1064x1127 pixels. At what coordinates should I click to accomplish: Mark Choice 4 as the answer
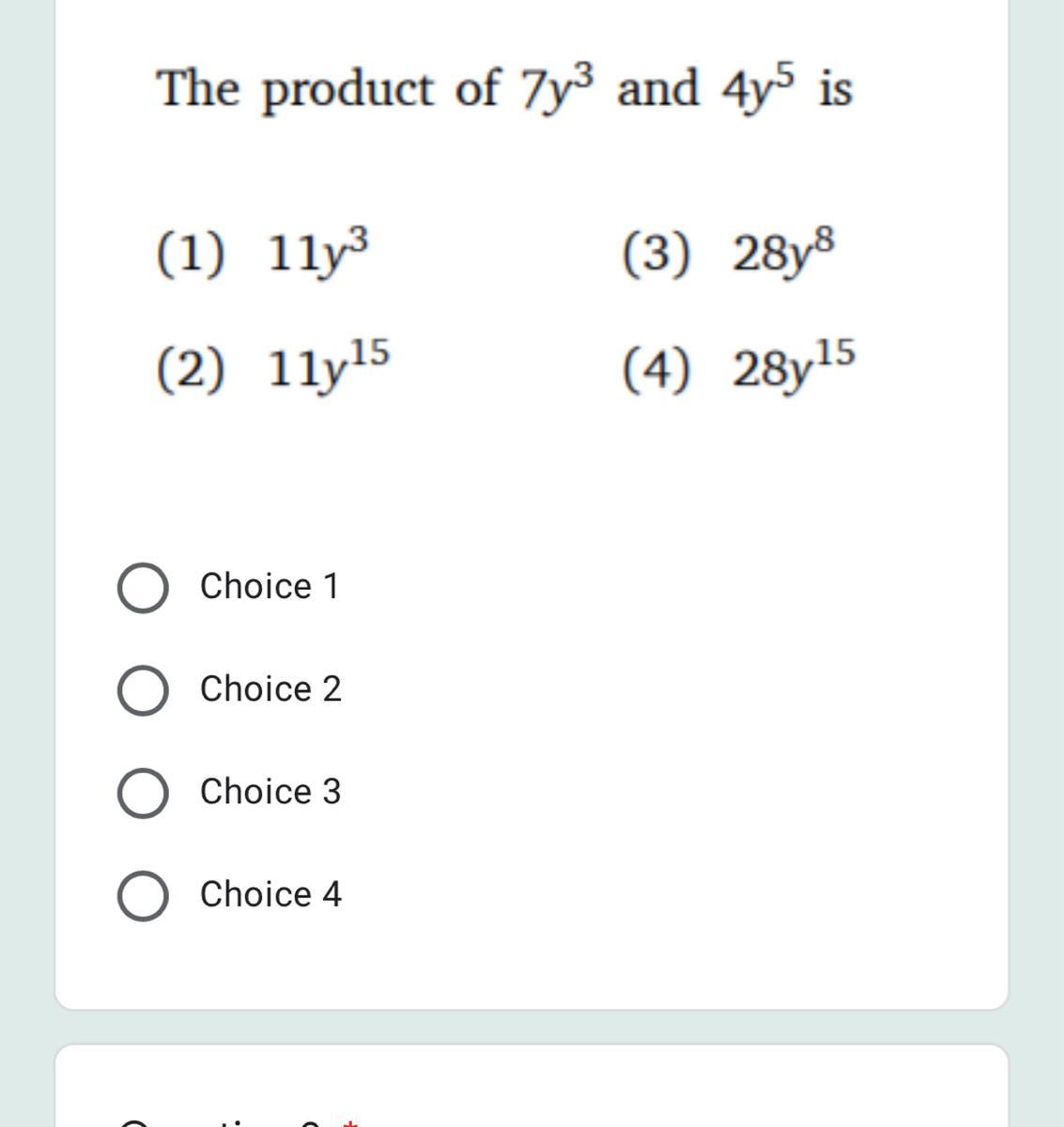(x=143, y=895)
